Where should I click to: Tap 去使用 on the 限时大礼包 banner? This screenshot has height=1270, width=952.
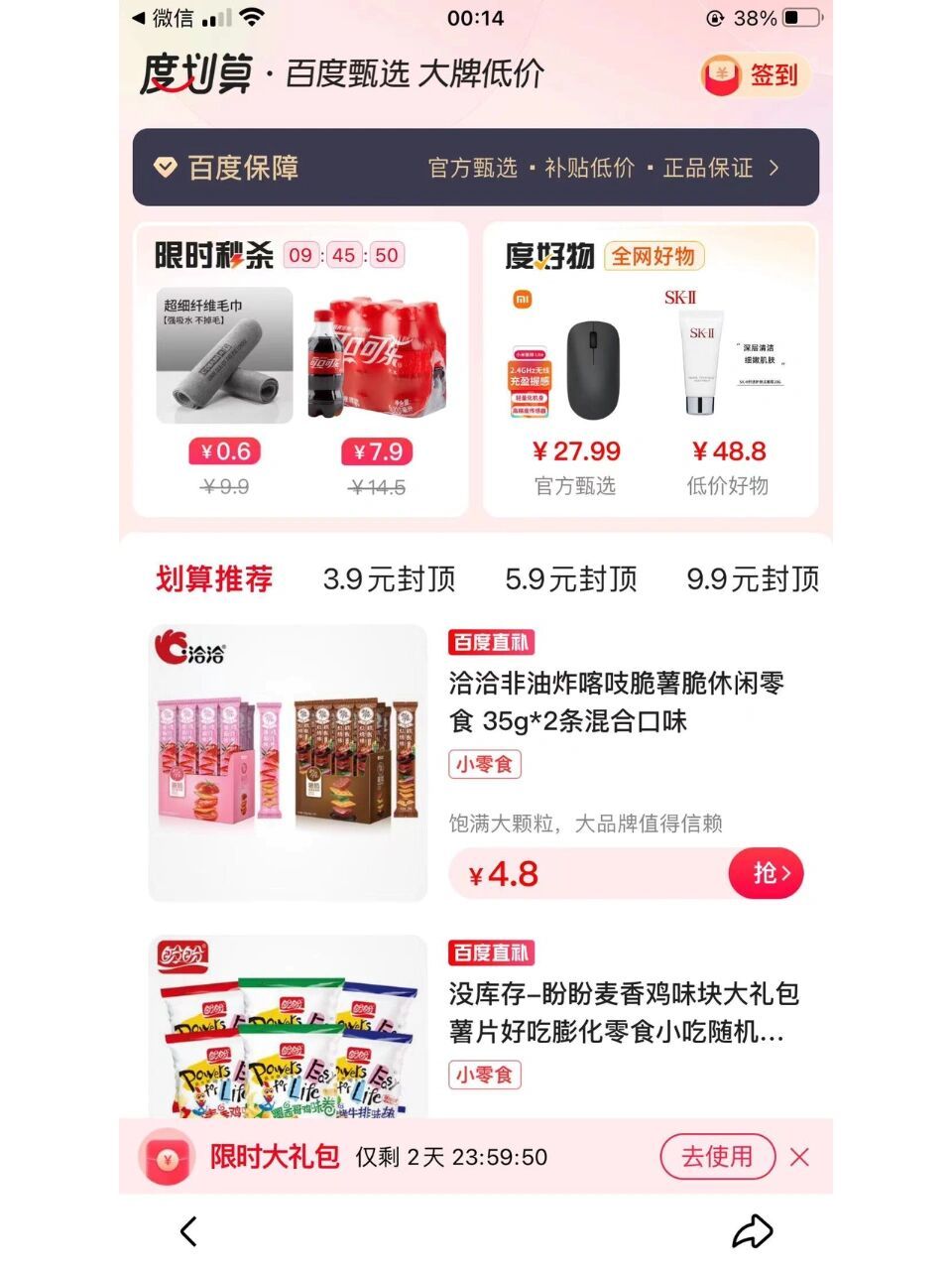pyautogui.click(x=717, y=1157)
